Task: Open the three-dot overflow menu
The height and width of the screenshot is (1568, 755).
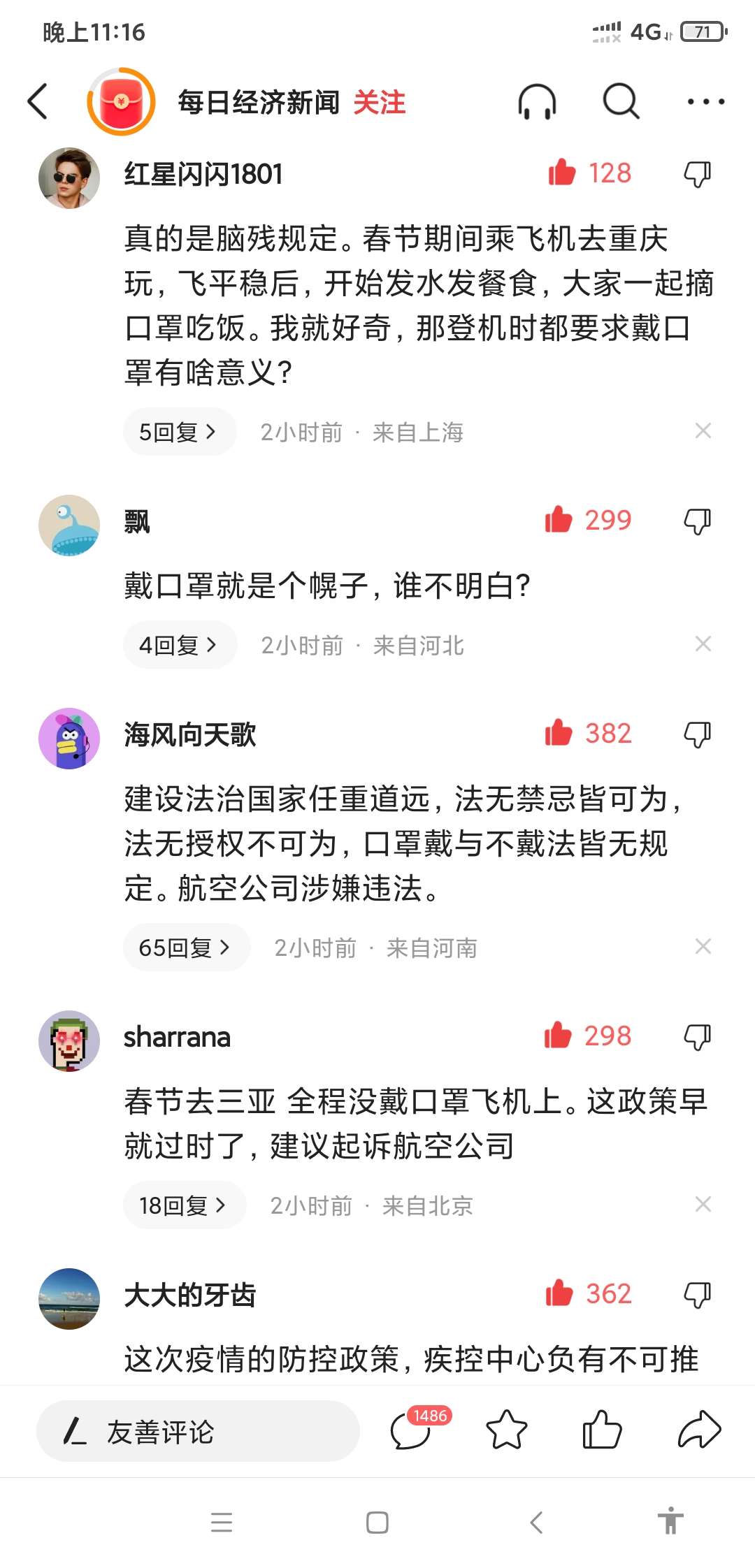Action: 705,102
